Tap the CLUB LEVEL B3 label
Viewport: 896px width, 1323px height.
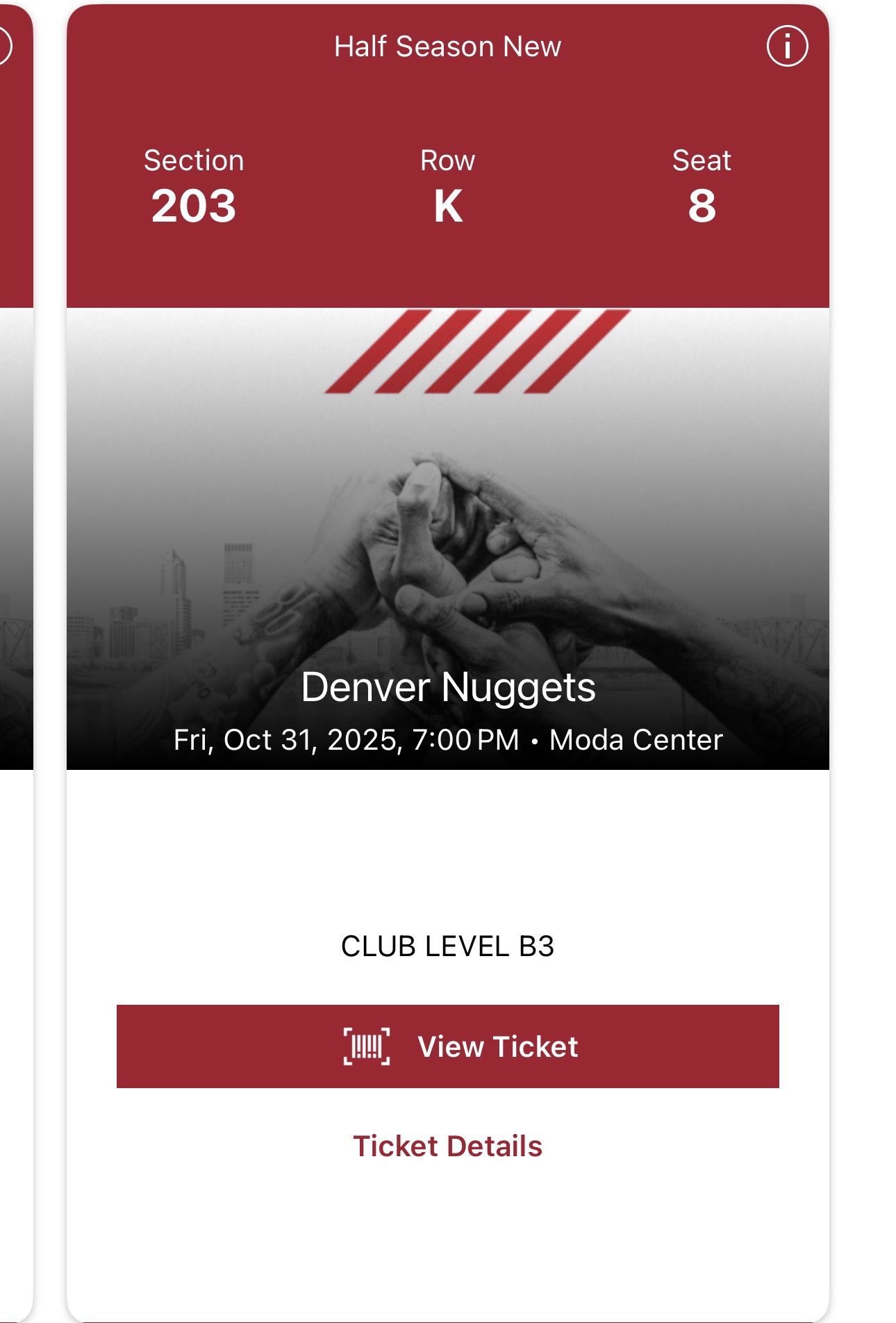(448, 946)
